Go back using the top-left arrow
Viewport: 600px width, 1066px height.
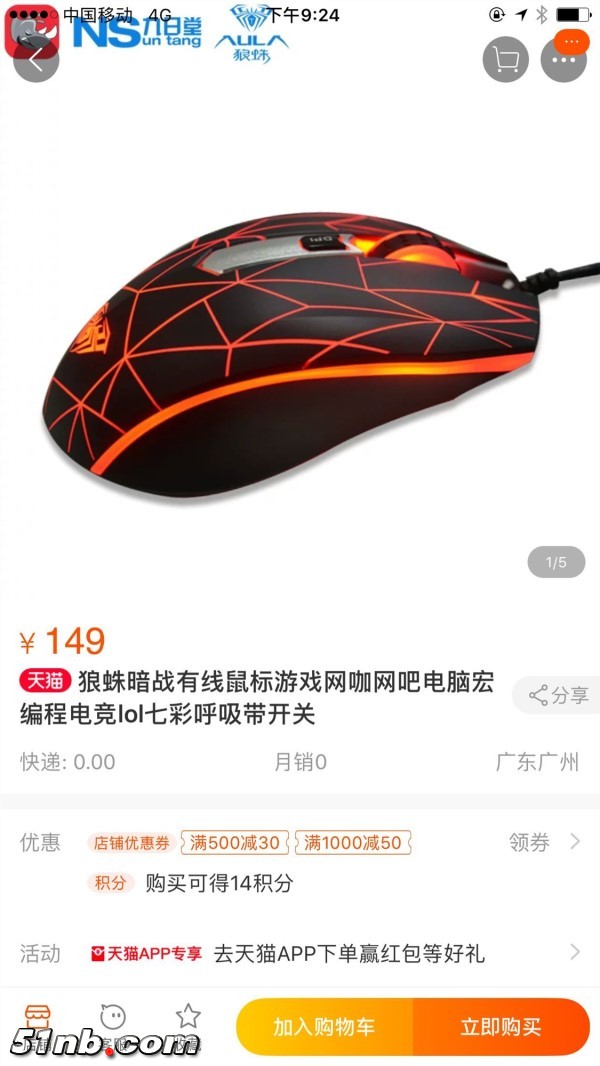37,60
